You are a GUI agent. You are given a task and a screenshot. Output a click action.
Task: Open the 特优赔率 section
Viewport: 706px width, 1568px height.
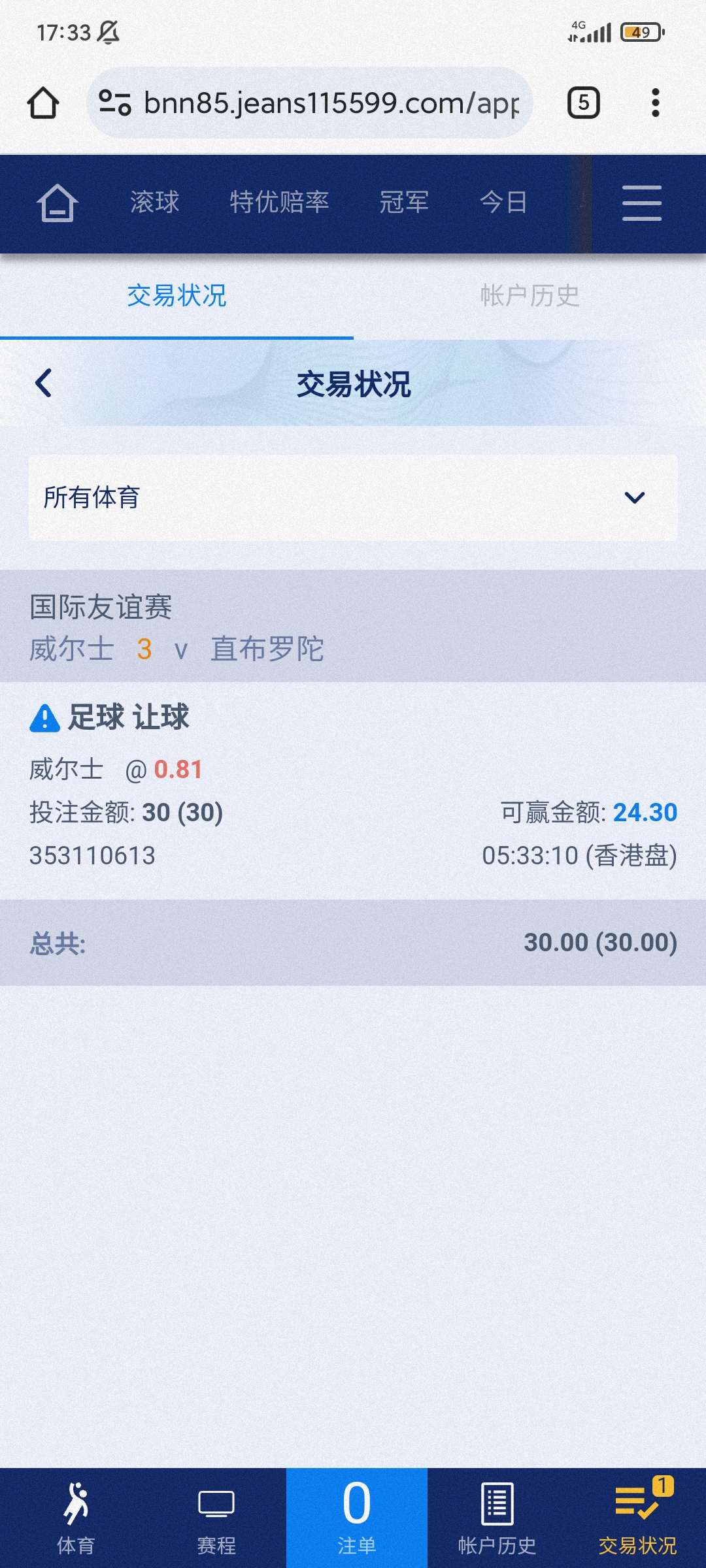click(x=279, y=203)
